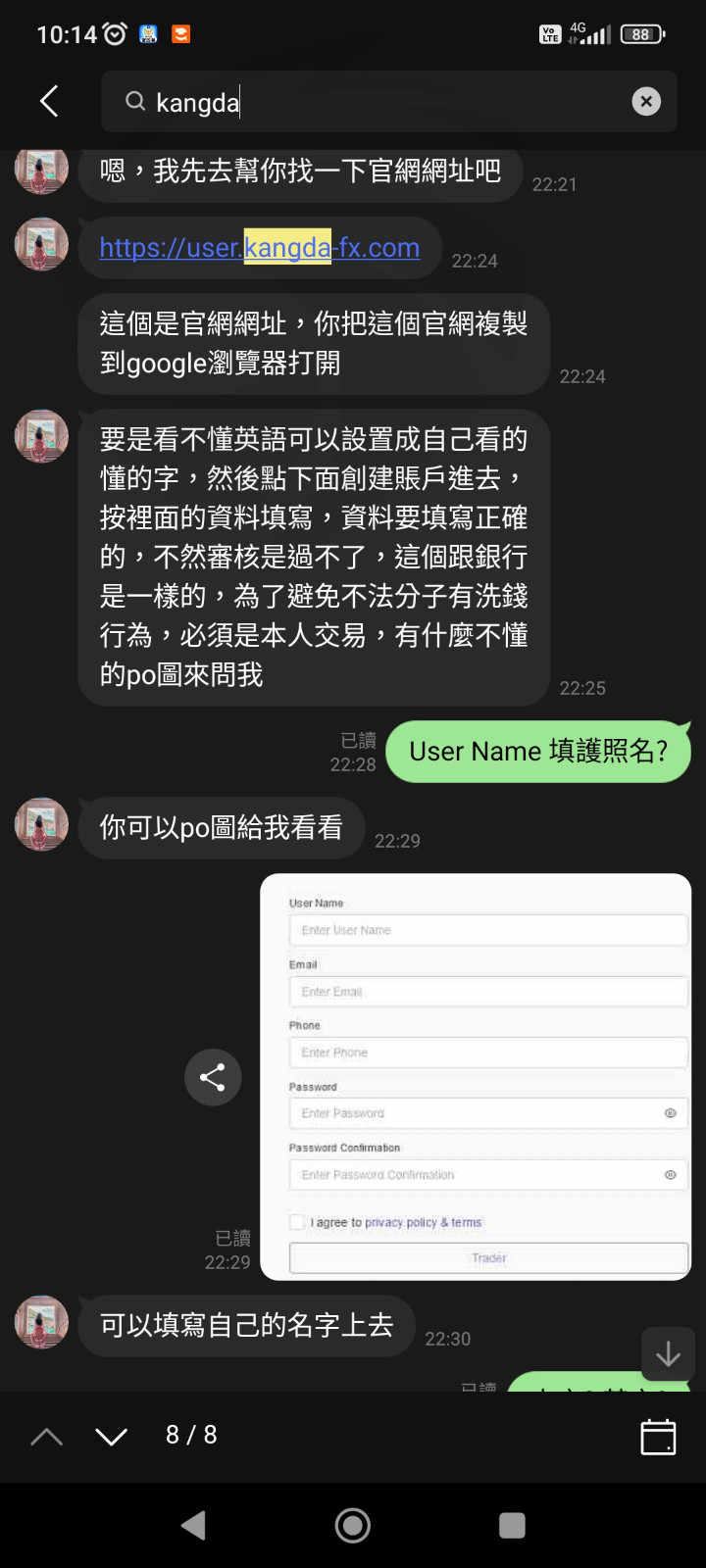The image size is (706, 1568).
Task: Open recent apps from the navigation bar
Action: point(512,1525)
